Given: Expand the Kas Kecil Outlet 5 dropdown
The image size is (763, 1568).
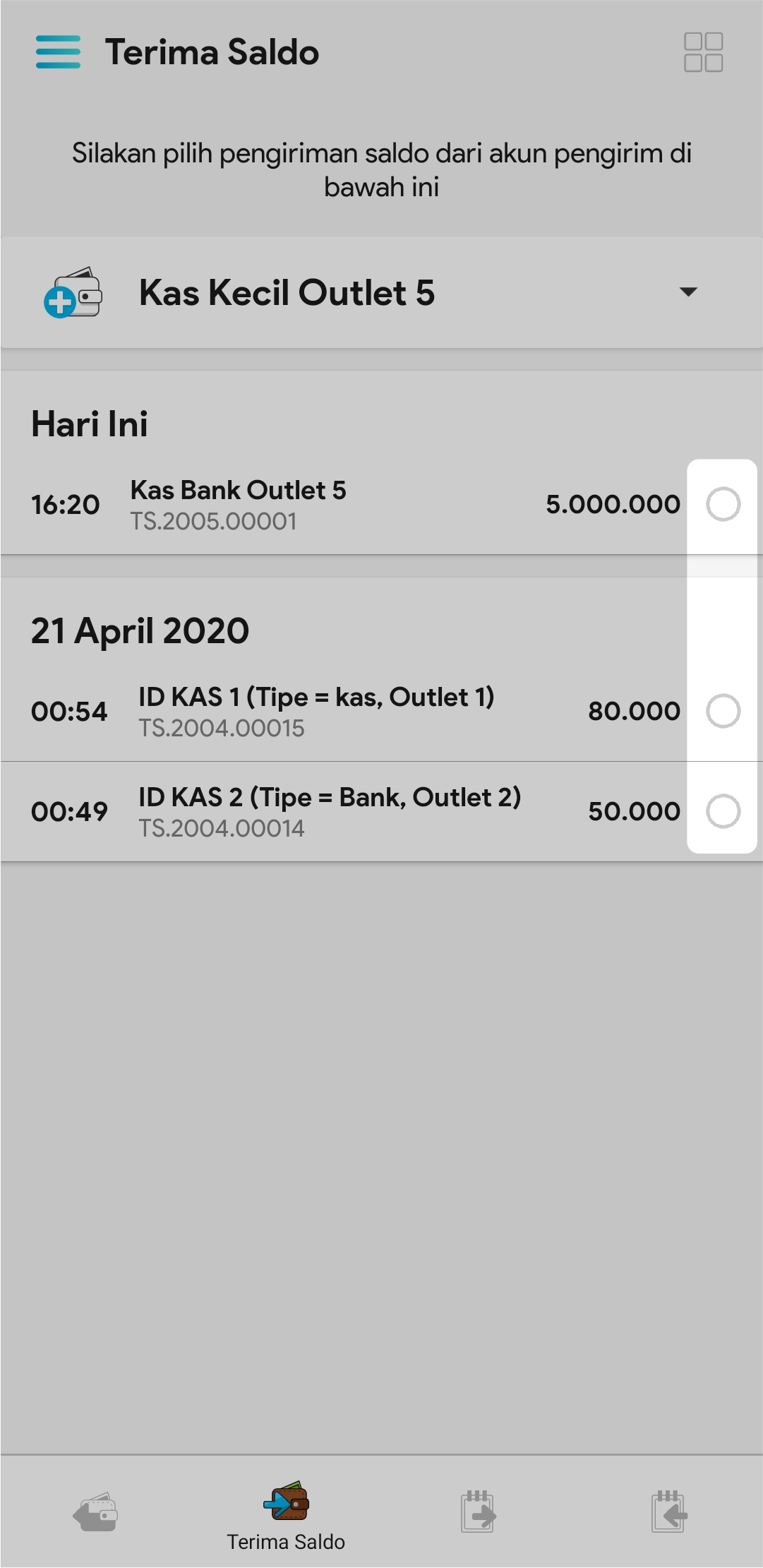Looking at the screenshot, I should 687,292.
